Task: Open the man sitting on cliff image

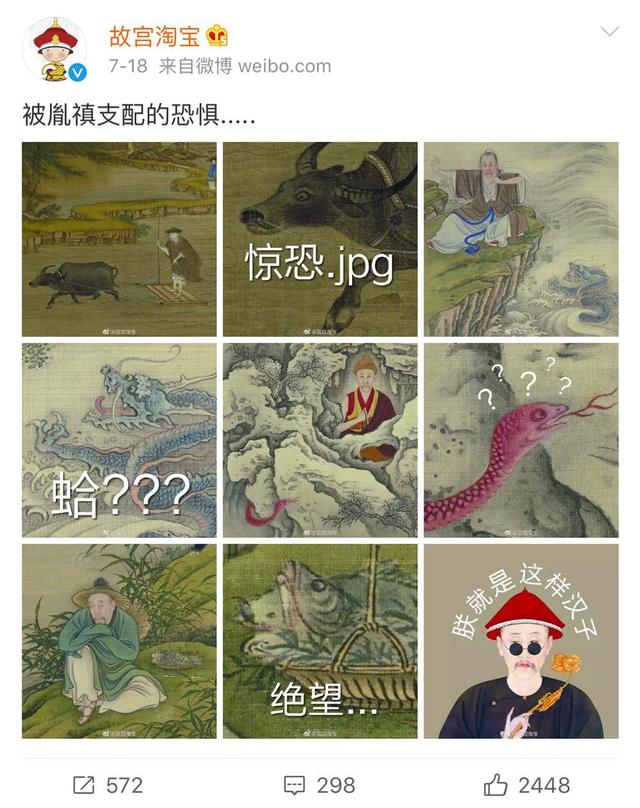Action: point(521,239)
